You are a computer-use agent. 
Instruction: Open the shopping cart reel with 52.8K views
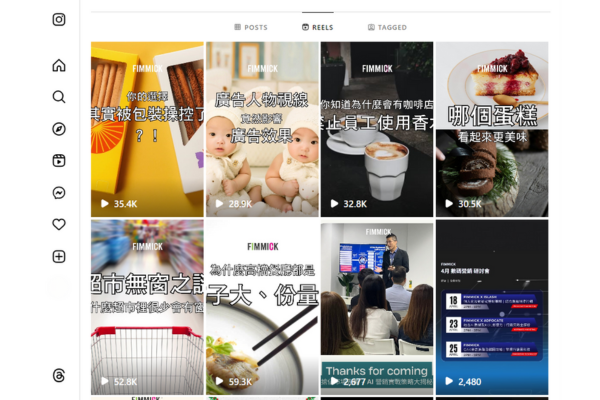coord(147,307)
